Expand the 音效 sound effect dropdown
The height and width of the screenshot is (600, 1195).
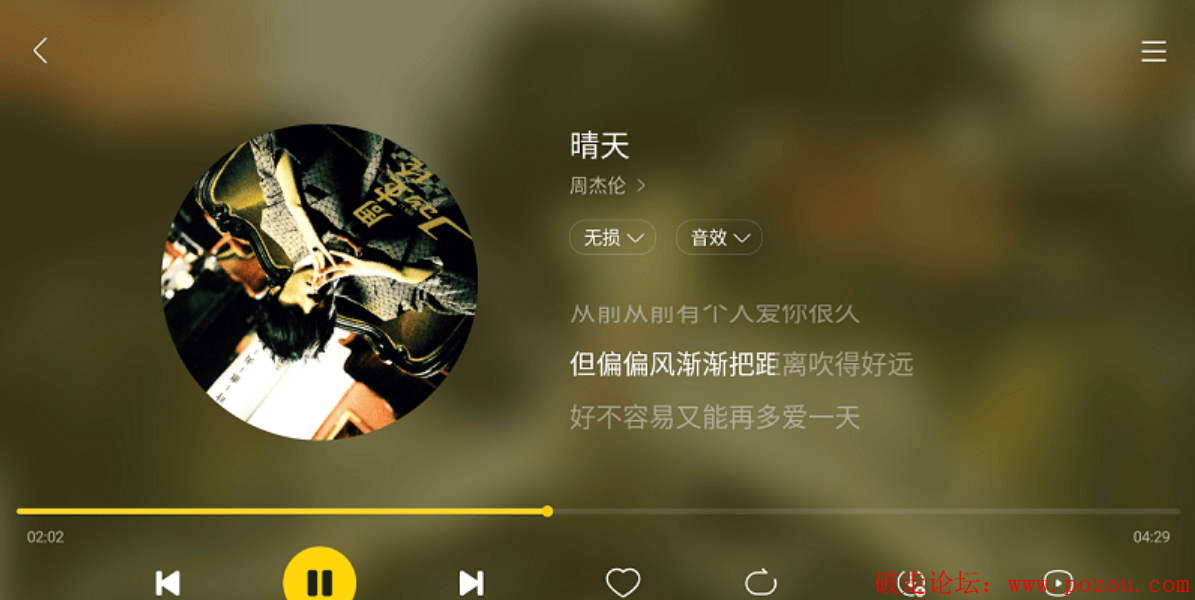click(x=719, y=238)
